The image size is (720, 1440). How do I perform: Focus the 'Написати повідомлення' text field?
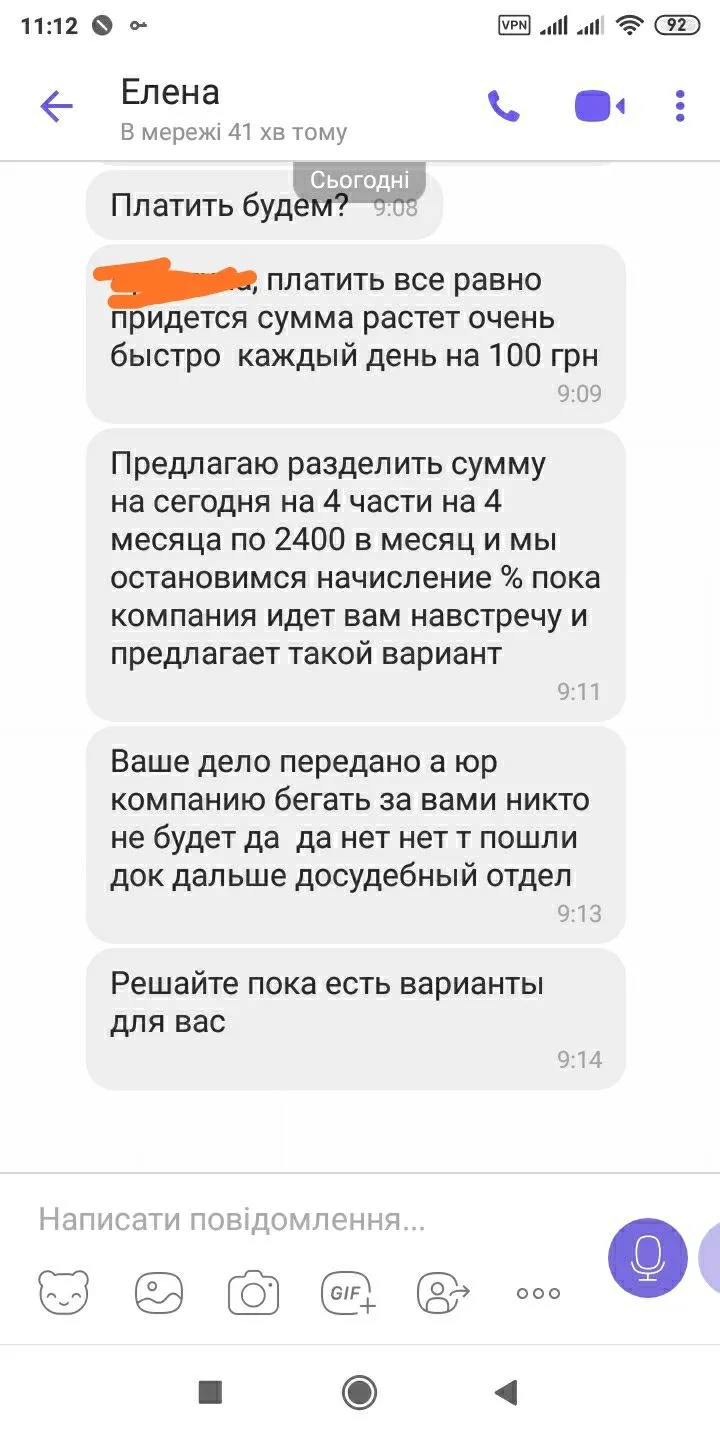[x=300, y=1220]
